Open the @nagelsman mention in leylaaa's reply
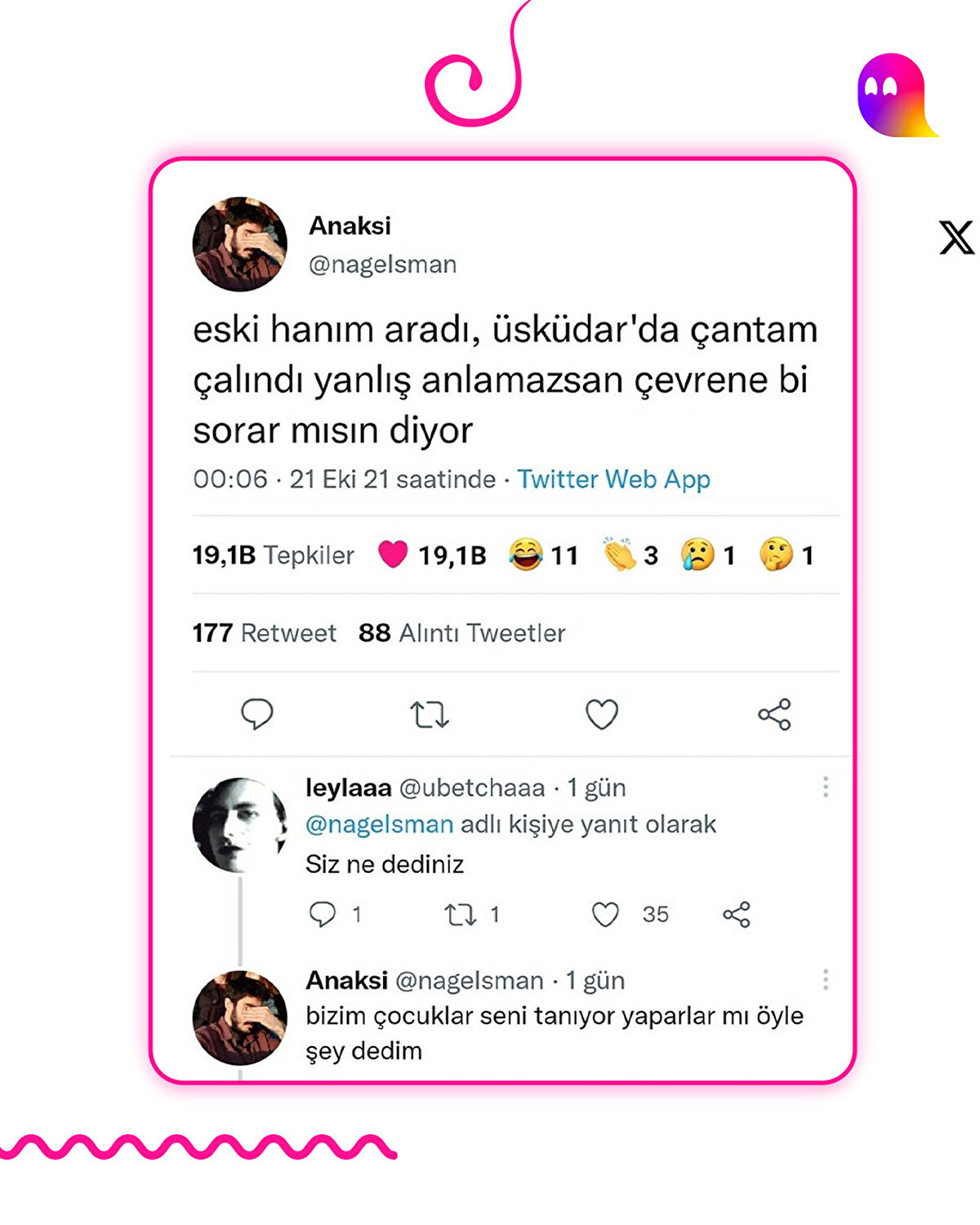This screenshot has width=980, height=1225. click(x=377, y=824)
